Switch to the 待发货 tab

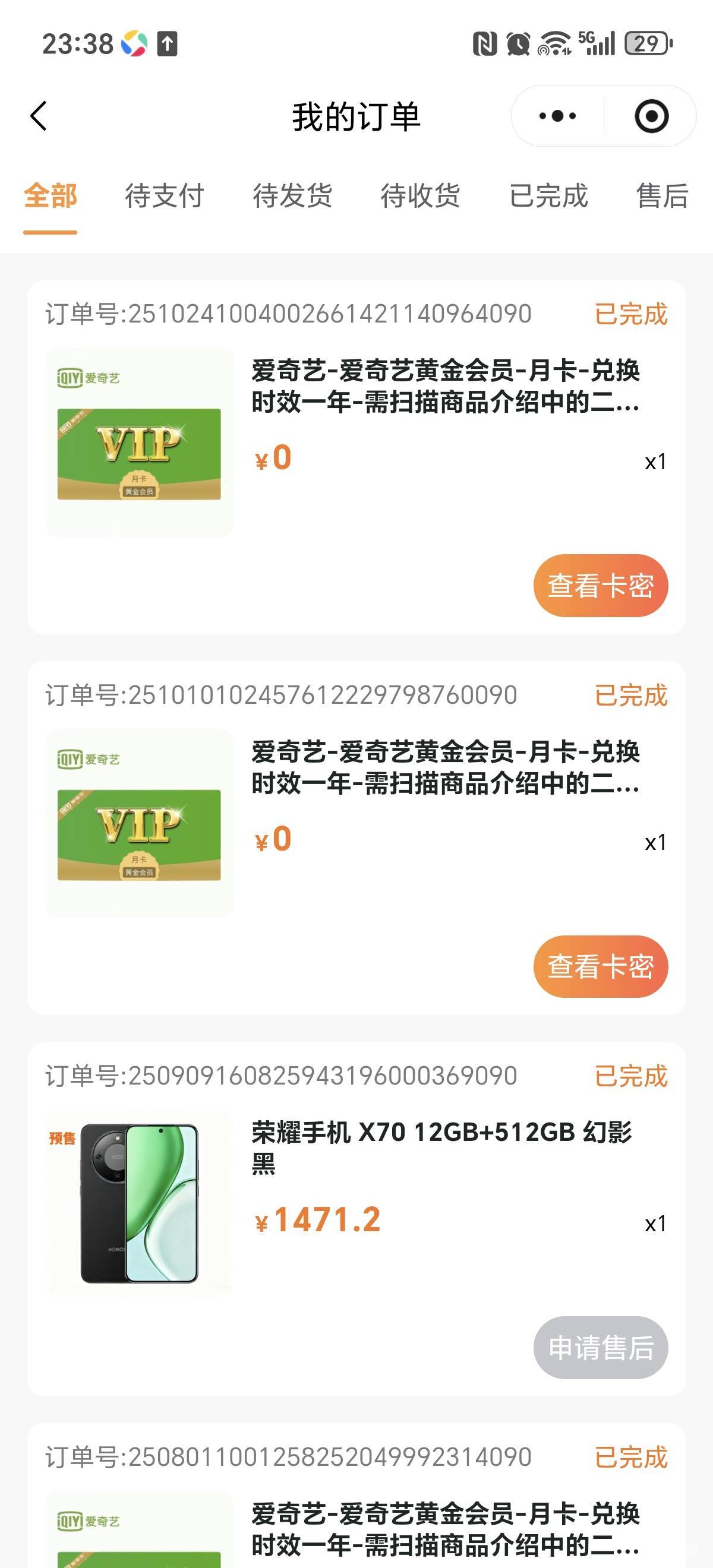tap(292, 196)
